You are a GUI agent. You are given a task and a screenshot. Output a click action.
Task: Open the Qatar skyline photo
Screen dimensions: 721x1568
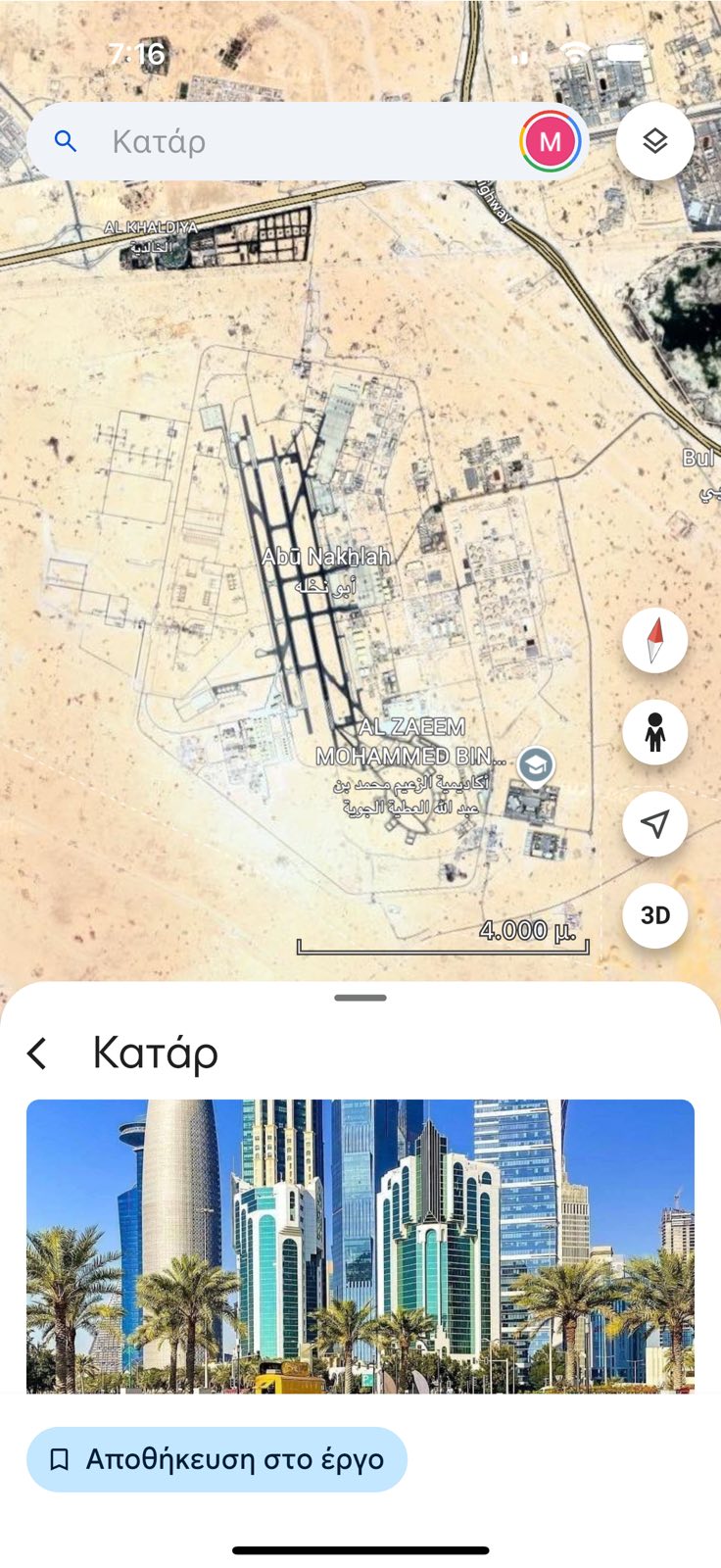click(x=360, y=1245)
